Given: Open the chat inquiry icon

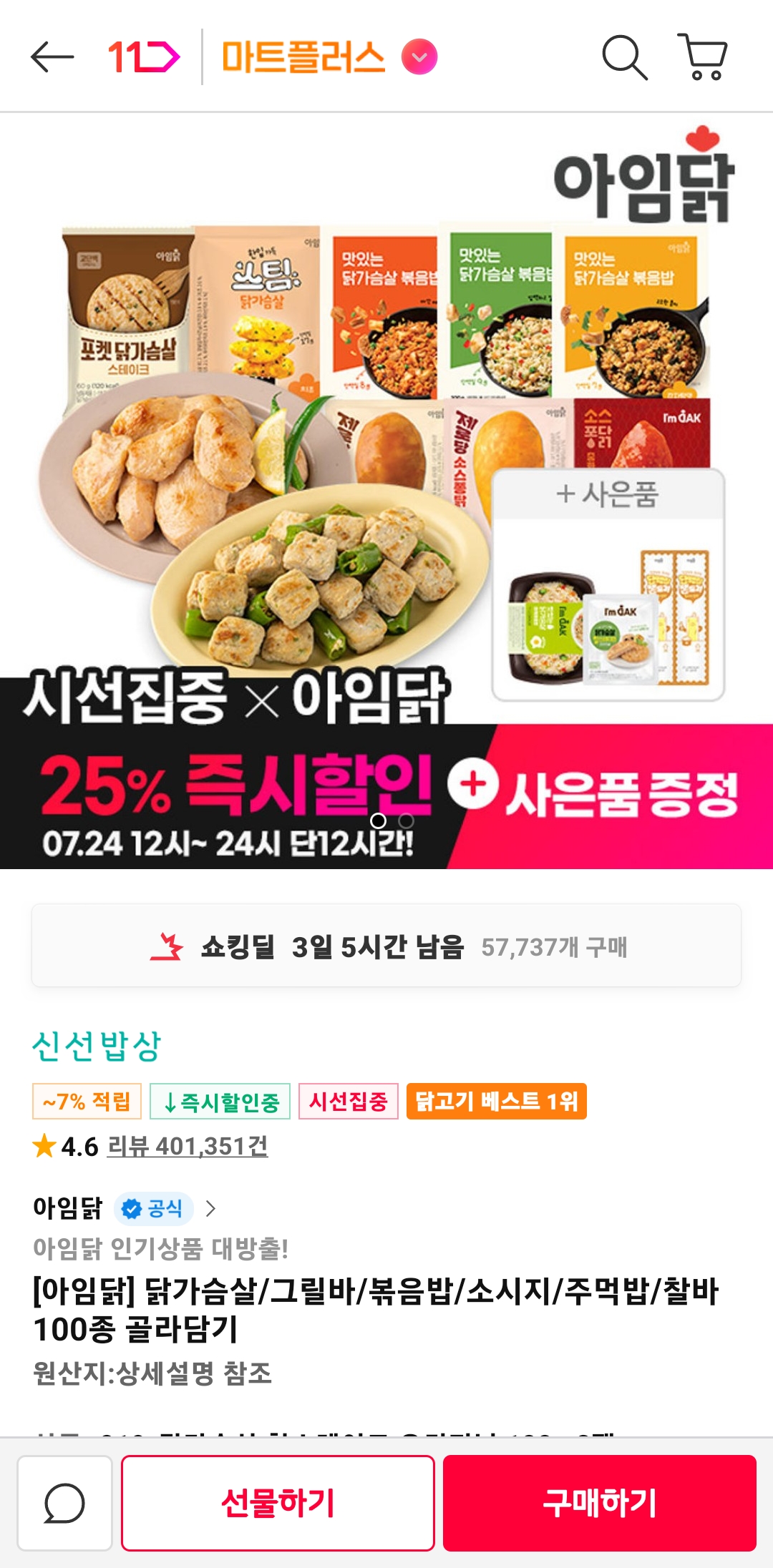Looking at the screenshot, I should 64,1502.
